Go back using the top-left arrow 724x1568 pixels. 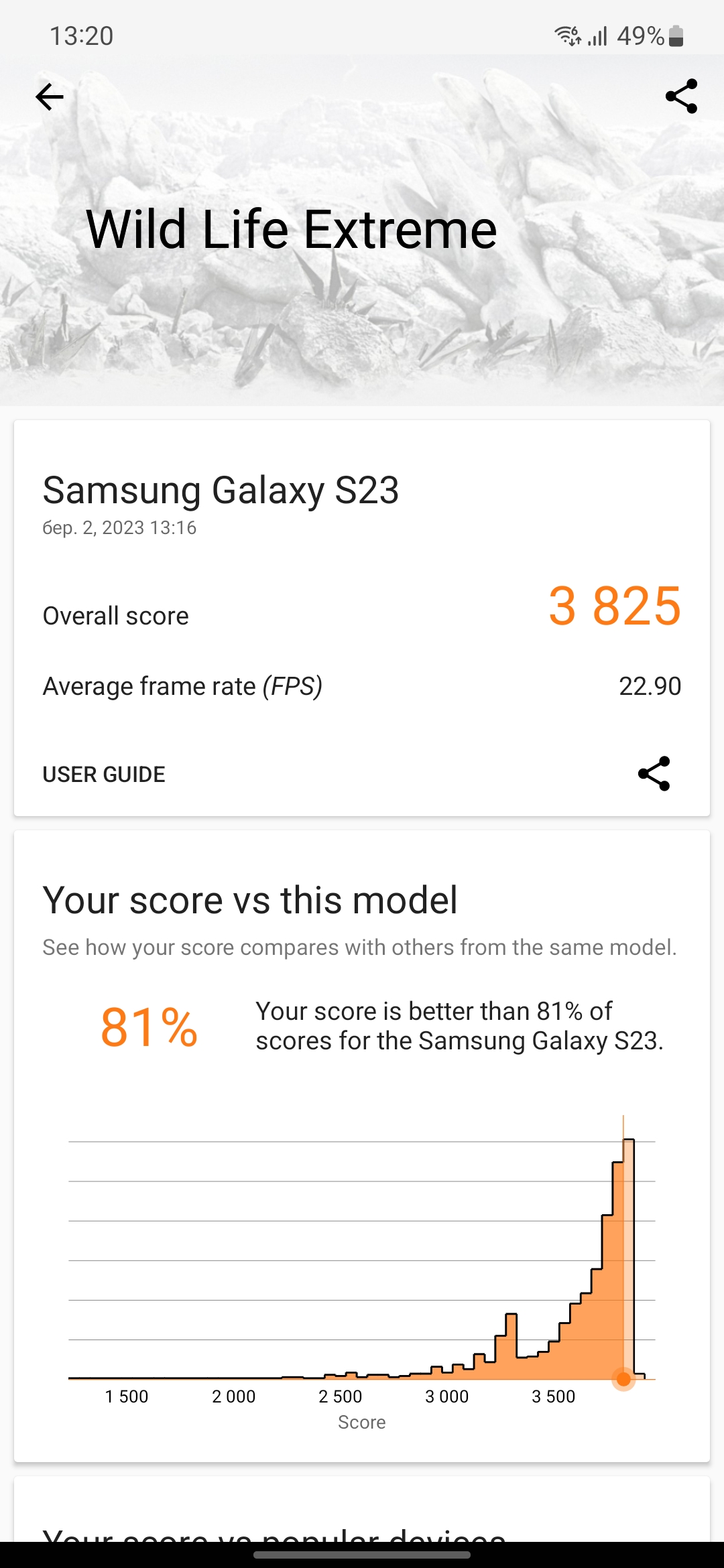click(50, 97)
